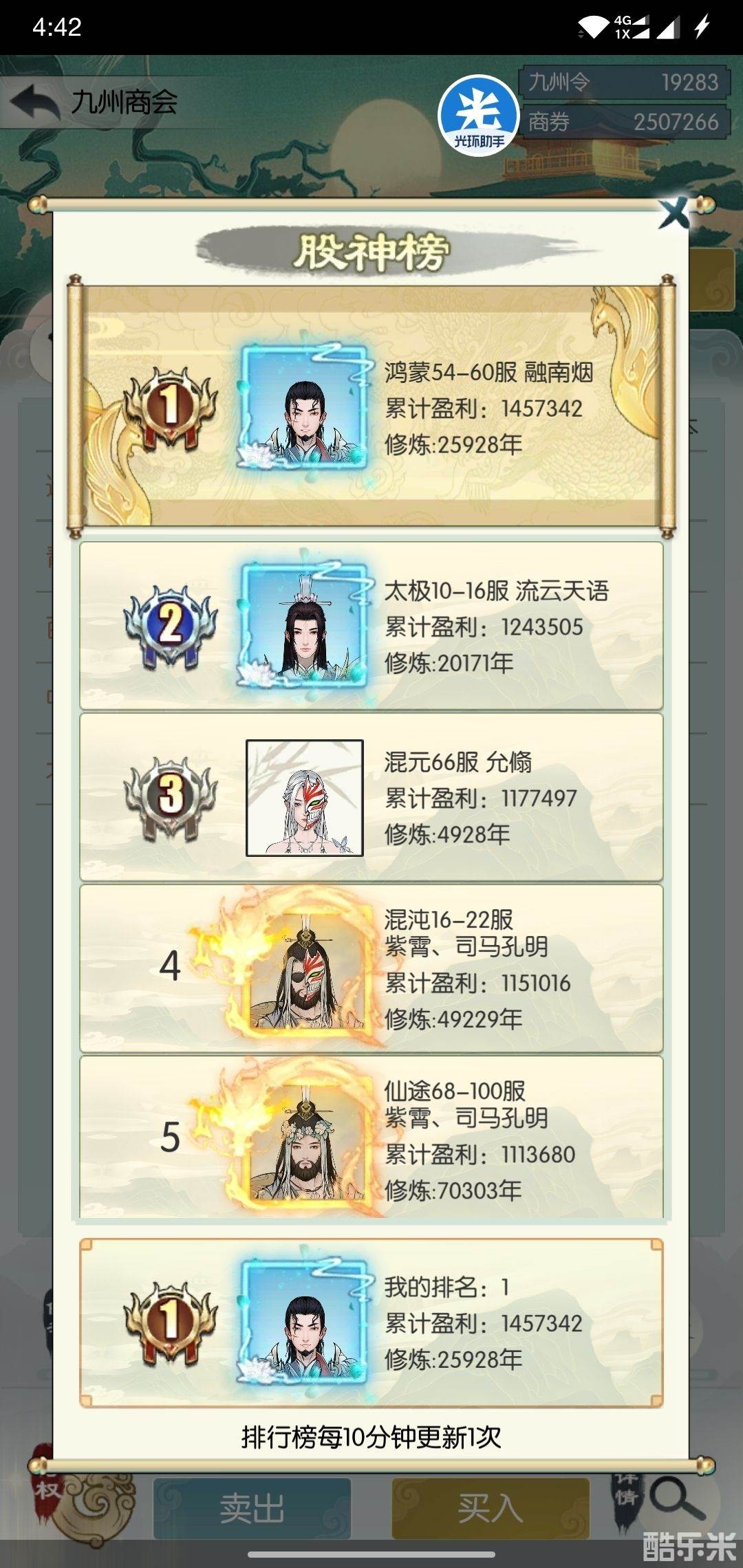Image resolution: width=743 pixels, height=1568 pixels.
Task: Open the magnifier details icon
Action: pyautogui.click(x=676, y=1499)
